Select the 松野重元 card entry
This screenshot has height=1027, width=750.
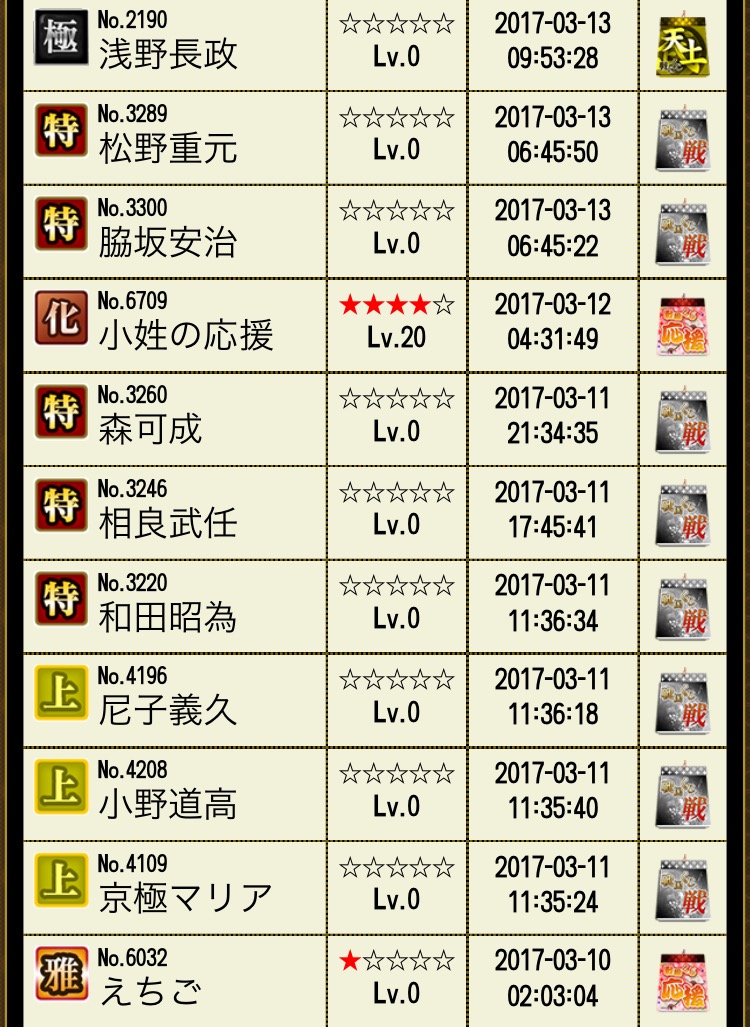click(x=168, y=148)
